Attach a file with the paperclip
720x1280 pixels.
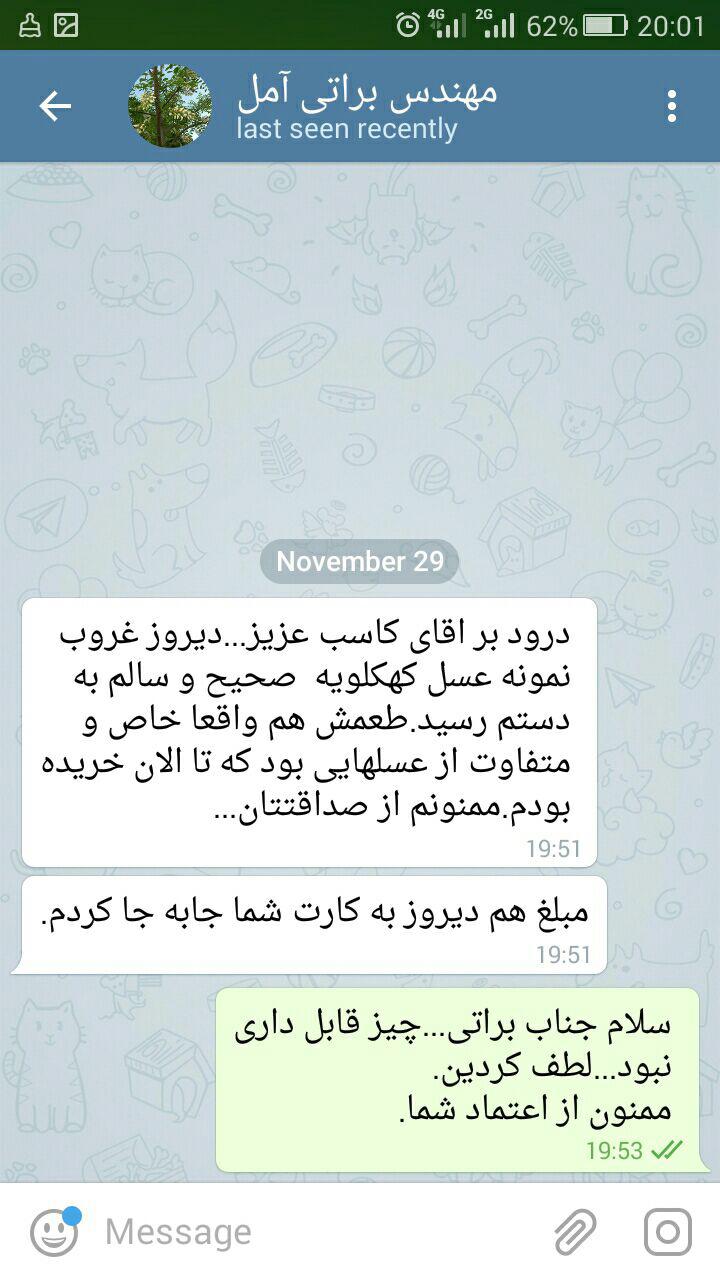(576, 1232)
